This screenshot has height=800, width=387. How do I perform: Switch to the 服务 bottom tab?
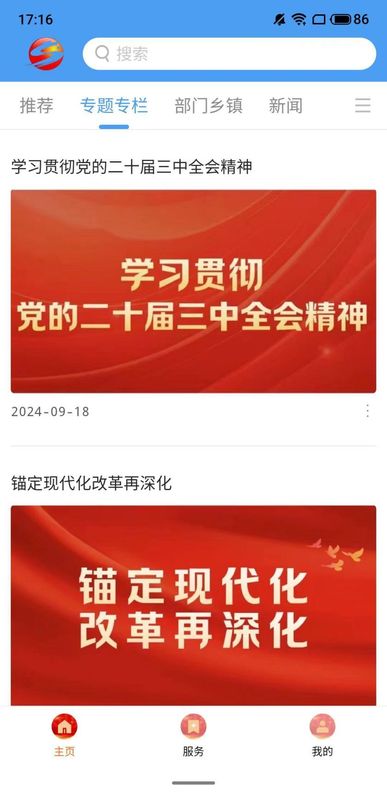pyautogui.click(x=193, y=735)
